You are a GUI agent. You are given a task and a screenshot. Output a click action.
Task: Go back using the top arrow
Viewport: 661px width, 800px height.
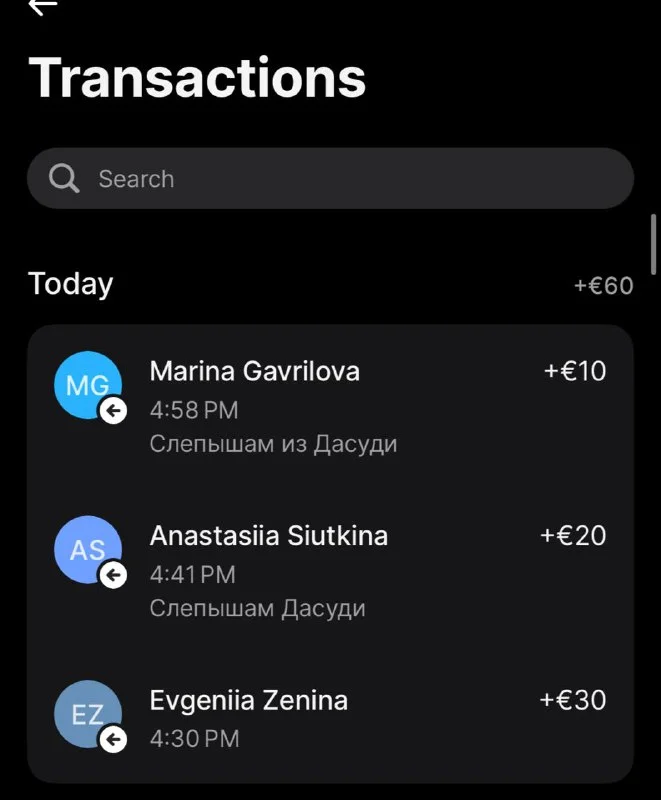pos(42,6)
